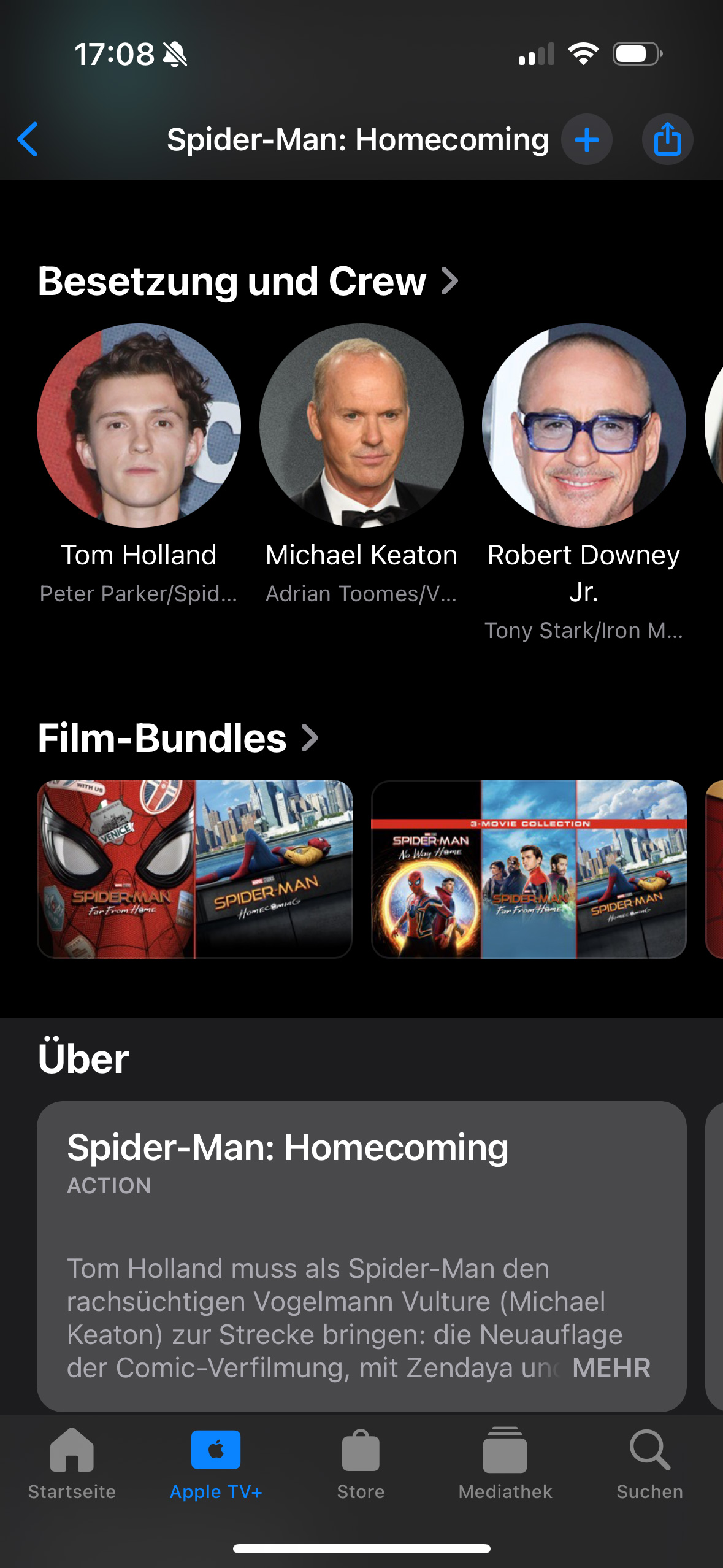View Michael Keaton's cast page

click(x=361, y=426)
